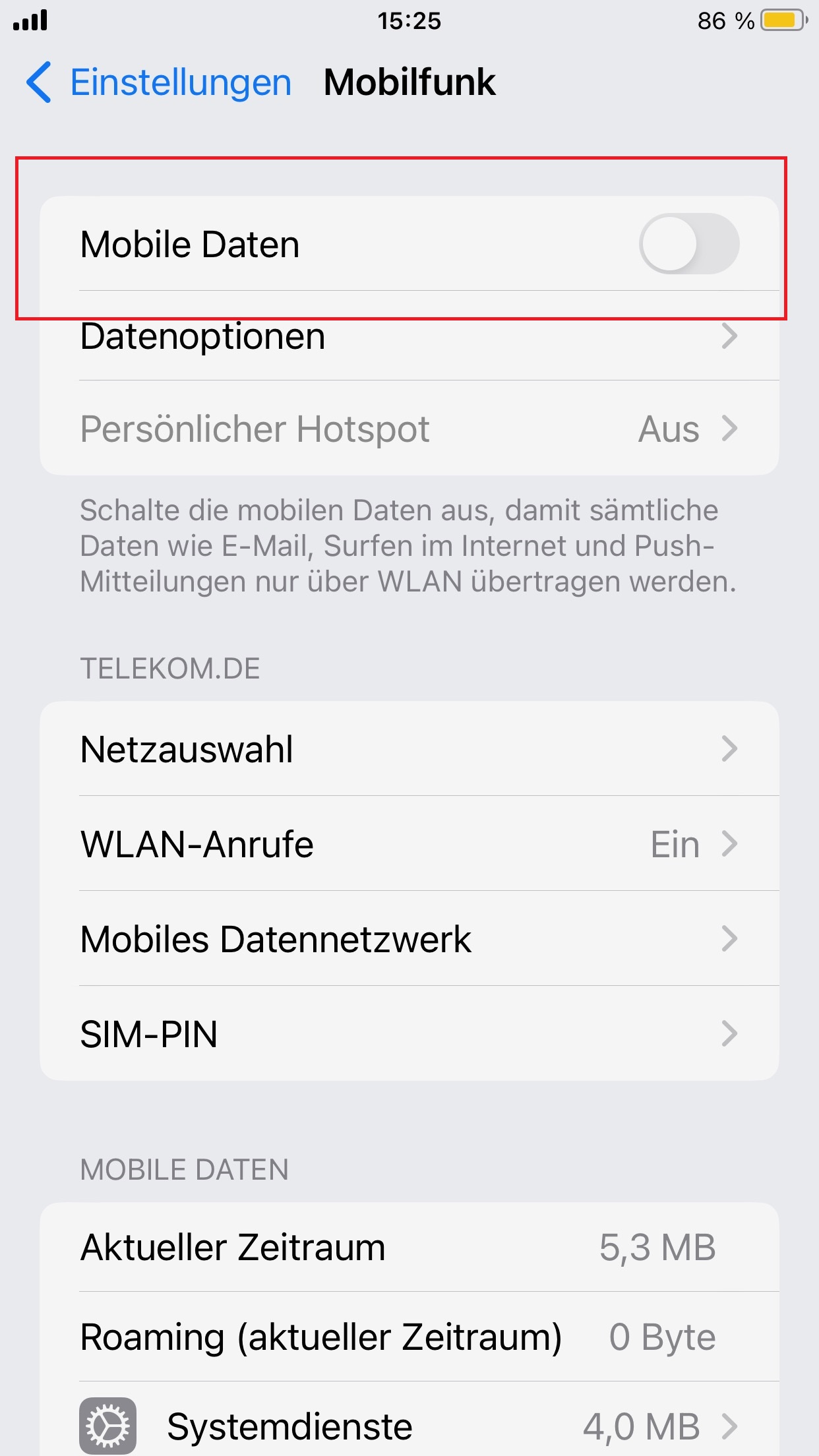Open Datenoptionen
Screen dimensions: 819x1456
pyautogui.click(x=409, y=336)
